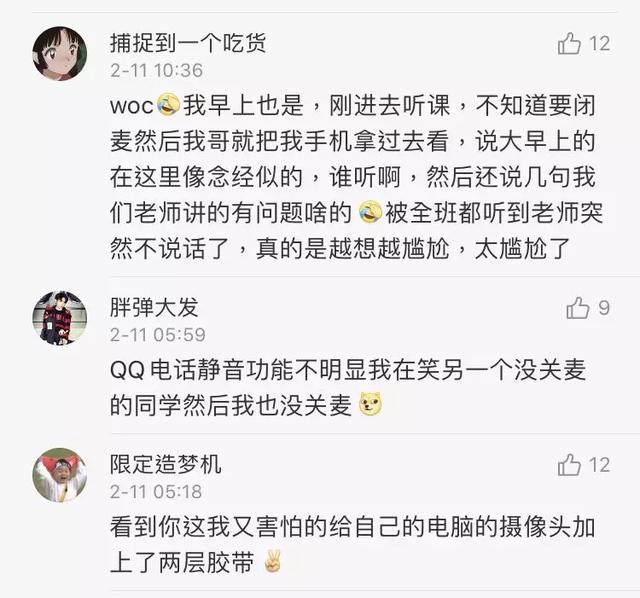Open the profile via the username 限定造梦机
Screen dimensions: 640x598
click(x=165, y=464)
